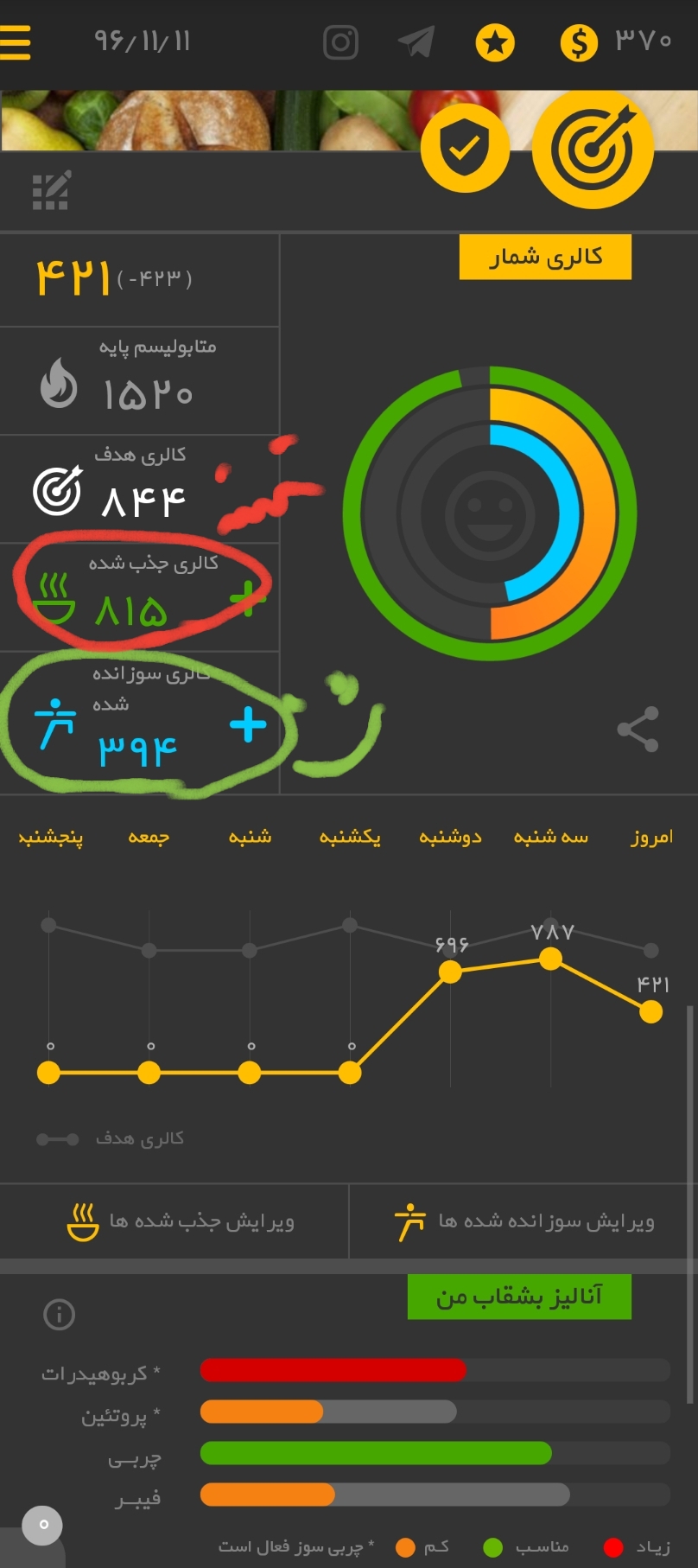Select دوشنبه in the weekly chart
The height and width of the screenshot is (1568, 698).
450,837
